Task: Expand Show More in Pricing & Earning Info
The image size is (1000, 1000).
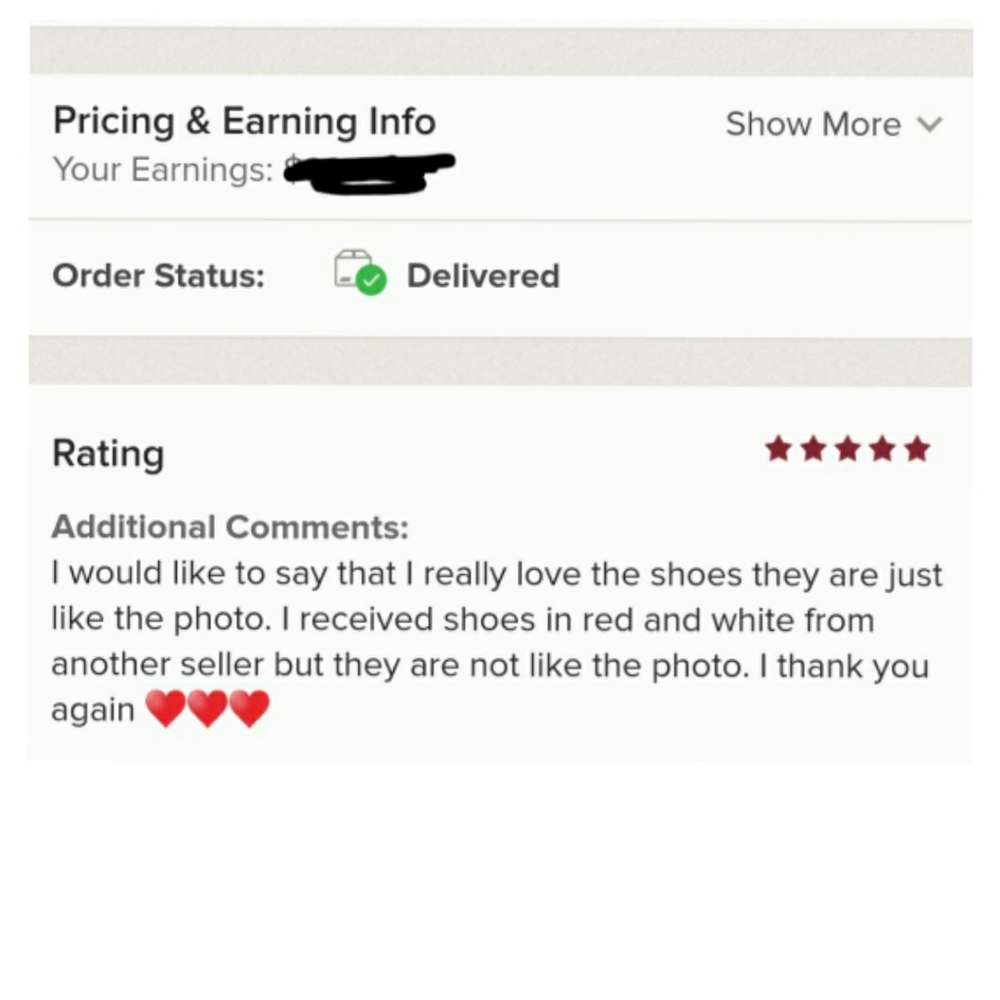Action: [833, 125]
